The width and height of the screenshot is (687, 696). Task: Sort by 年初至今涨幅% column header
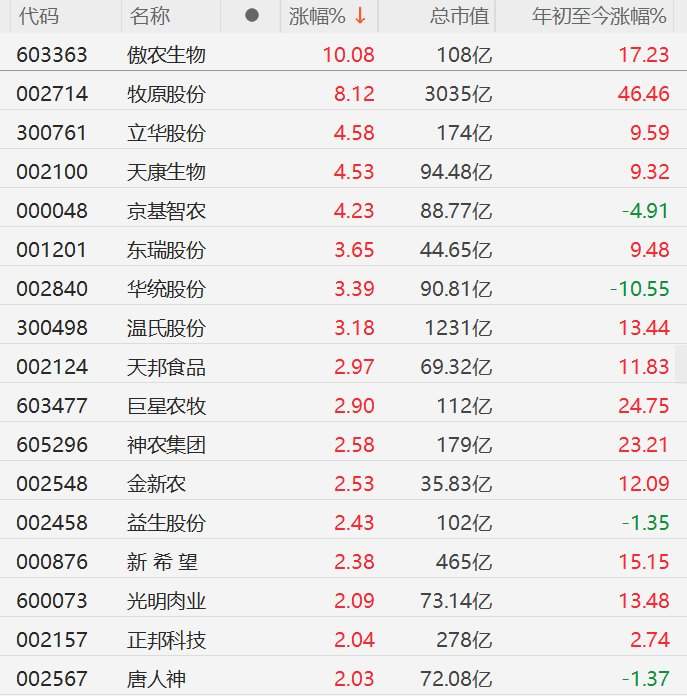click(599, 16)
